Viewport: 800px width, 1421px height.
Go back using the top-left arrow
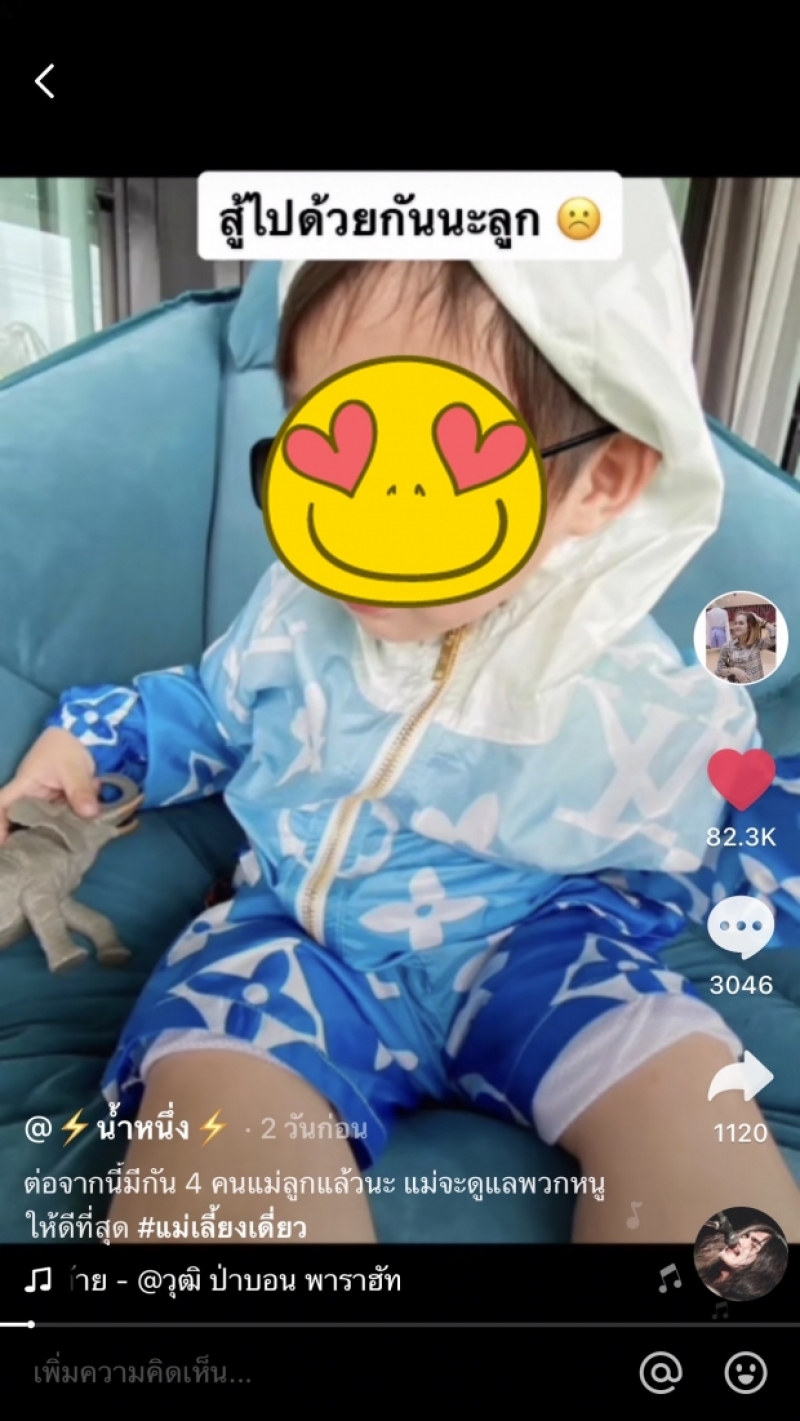[45, 81]
